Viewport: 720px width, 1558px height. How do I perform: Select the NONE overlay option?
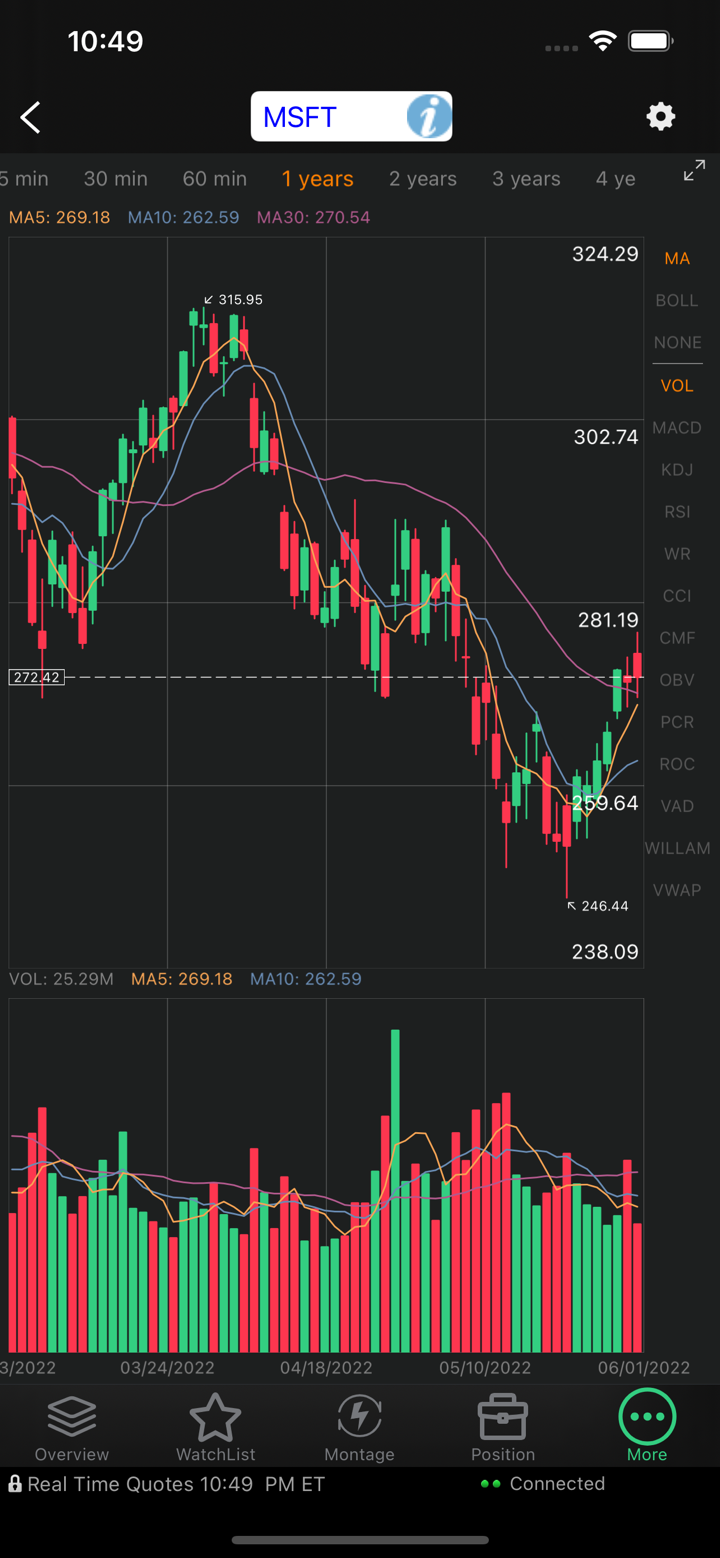point(677,342)
